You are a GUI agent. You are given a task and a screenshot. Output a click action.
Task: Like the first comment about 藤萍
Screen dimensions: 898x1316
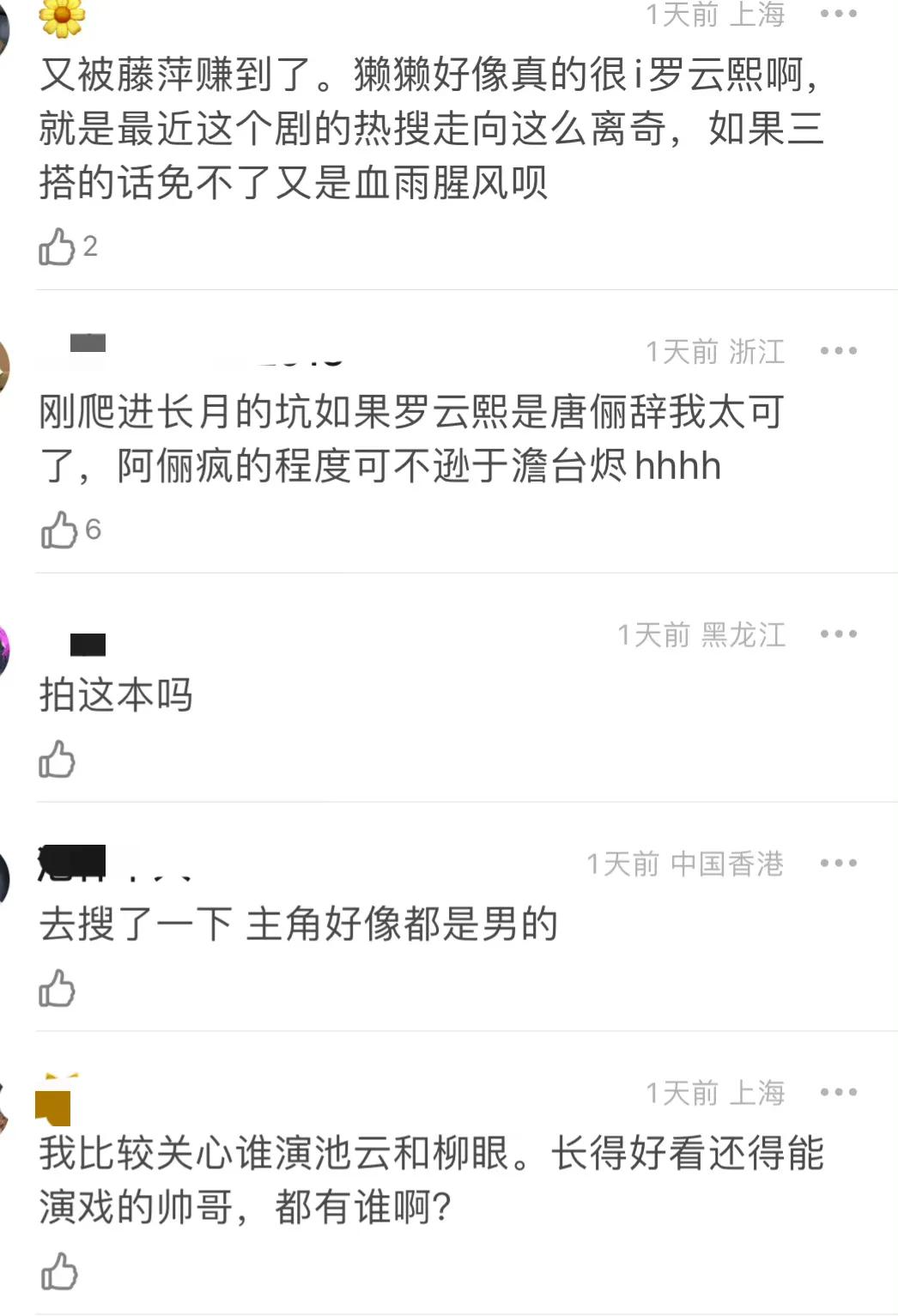tap(58, 246)
